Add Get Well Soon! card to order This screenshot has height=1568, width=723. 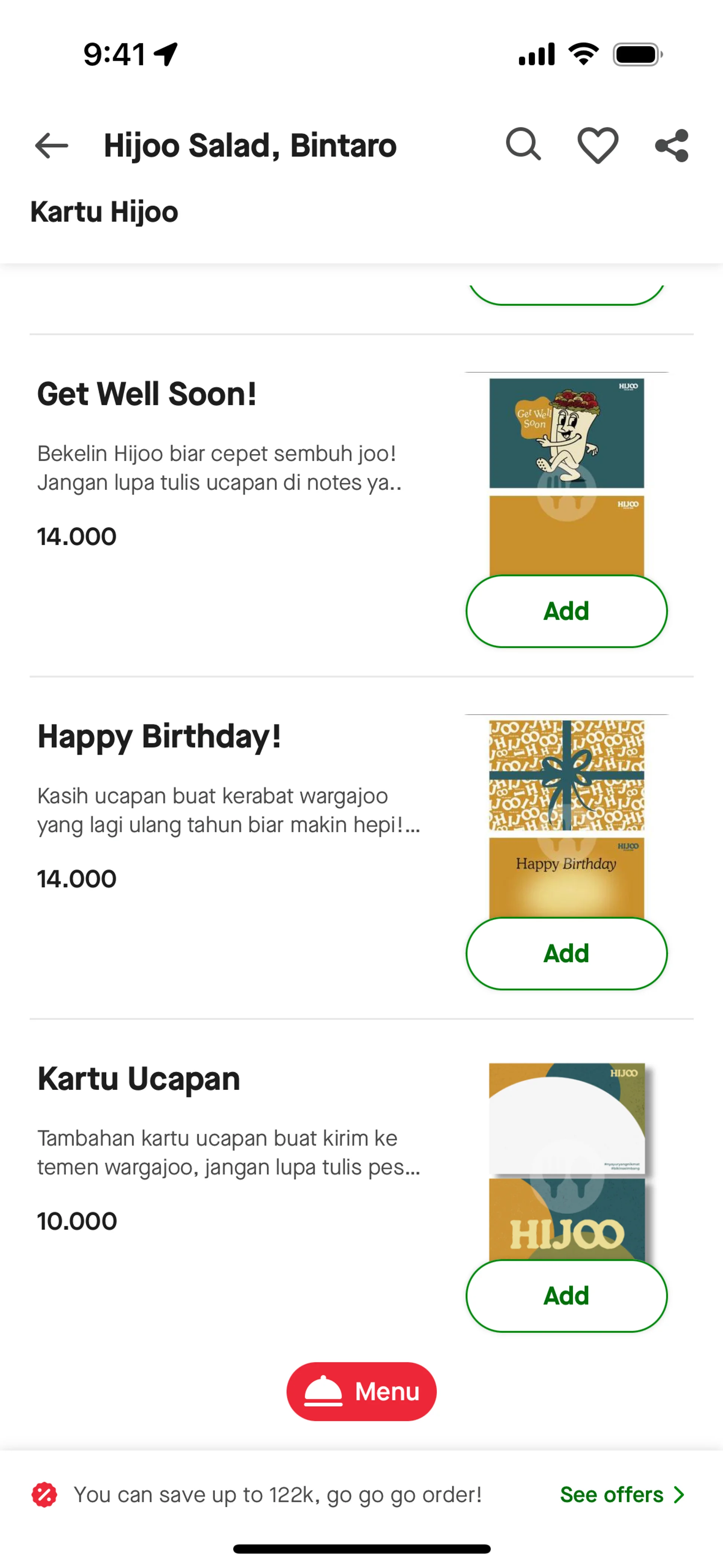pyautogui.click(x=566, y=611)
